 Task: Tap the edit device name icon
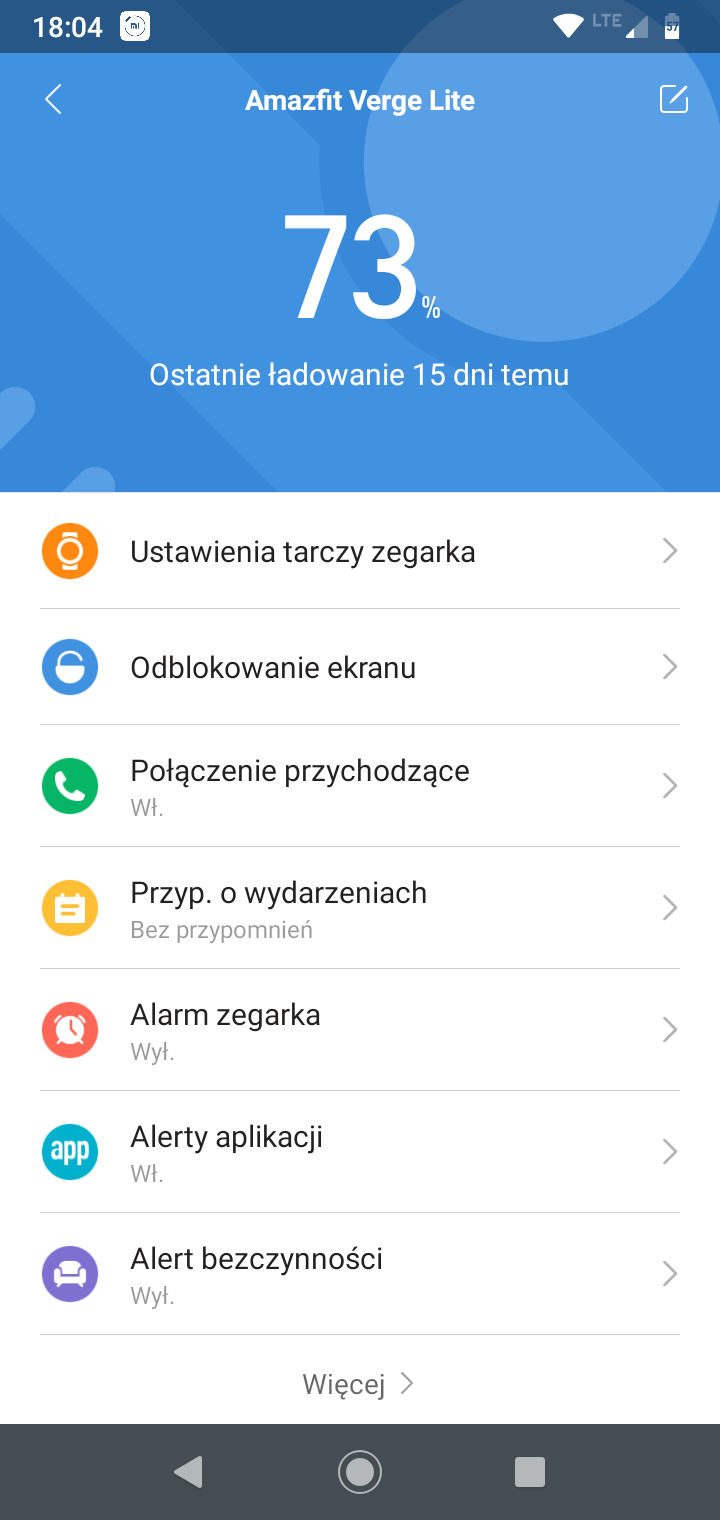click(674, 99)
